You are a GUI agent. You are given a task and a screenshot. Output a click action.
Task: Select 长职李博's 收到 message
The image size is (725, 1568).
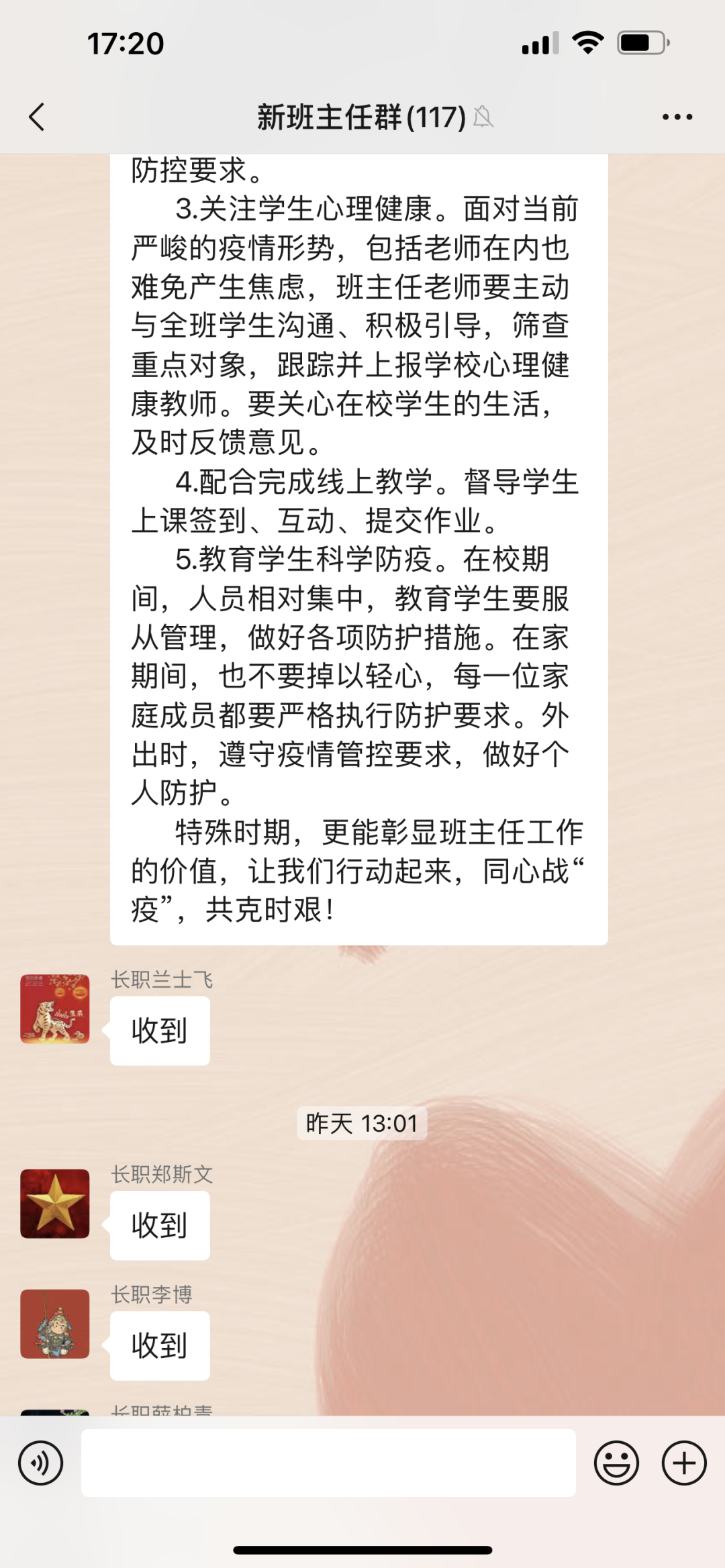[160, 1345]
